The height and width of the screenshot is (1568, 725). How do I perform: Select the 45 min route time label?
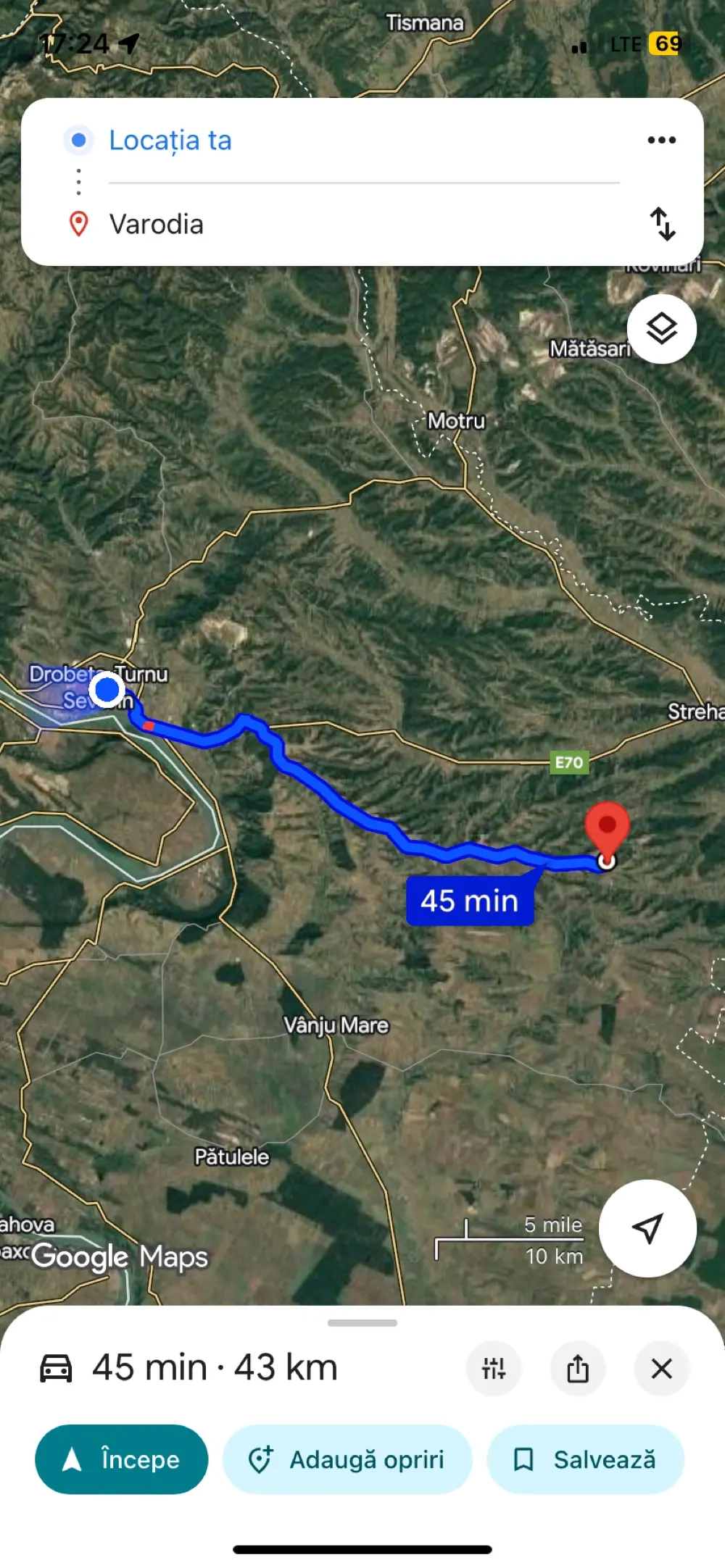pyautogui.click(x=469, y=901)
